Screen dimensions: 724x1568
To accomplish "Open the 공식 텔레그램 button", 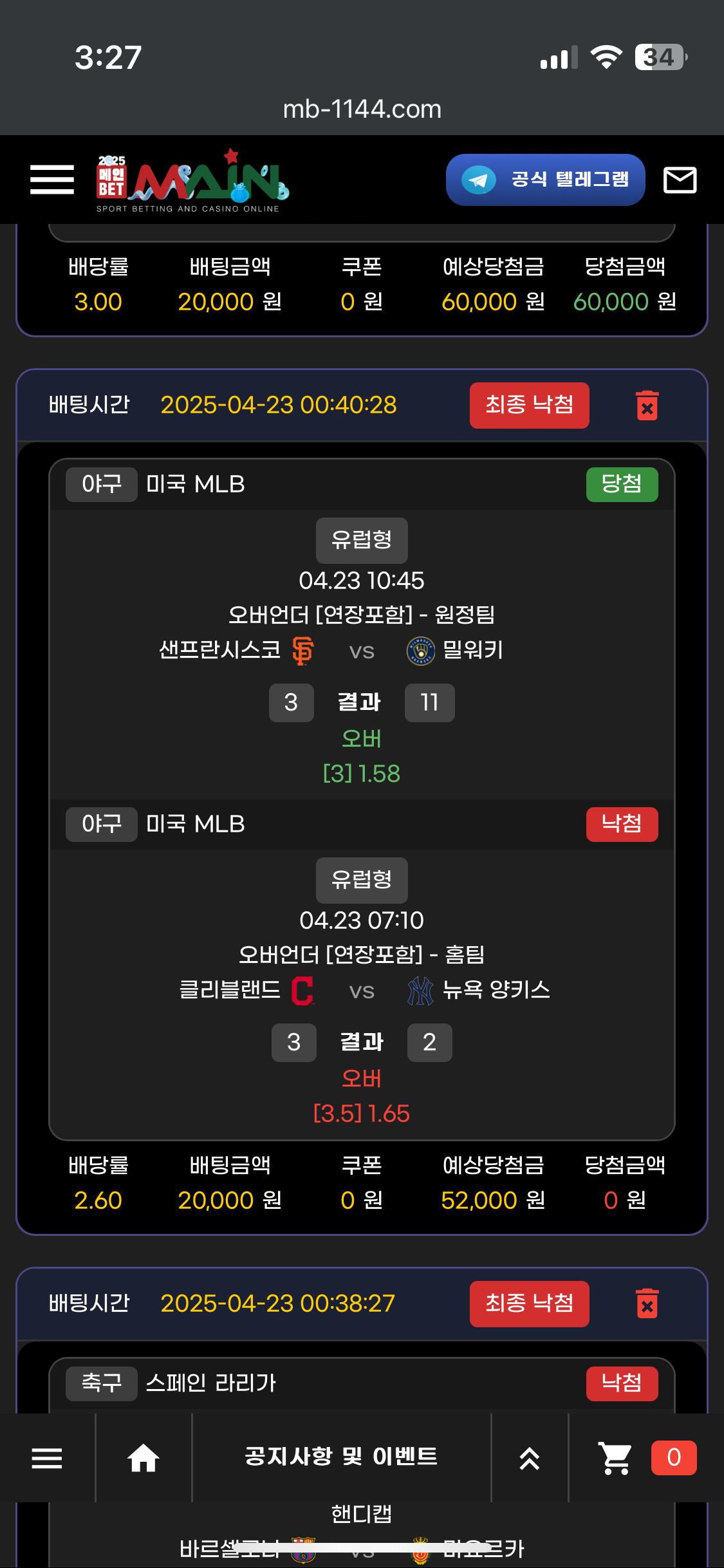I will [545, 180].
